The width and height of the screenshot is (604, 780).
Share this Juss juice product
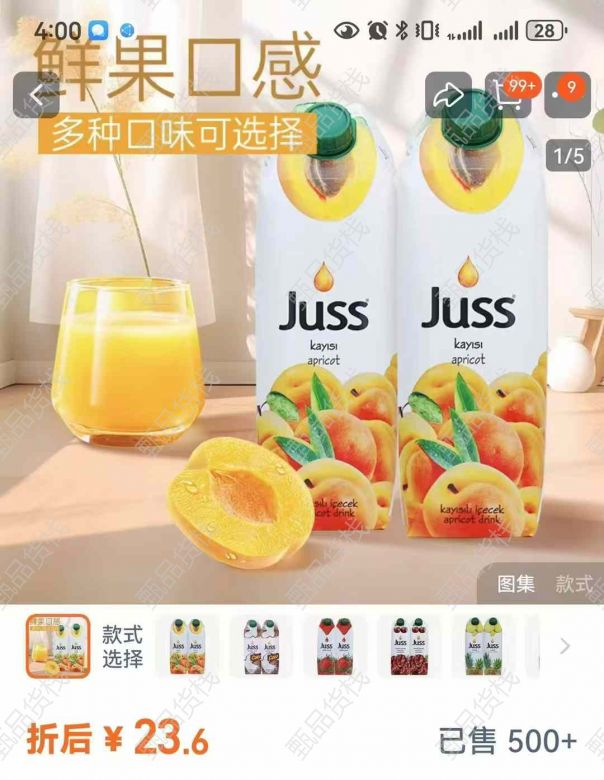point(448,95)
